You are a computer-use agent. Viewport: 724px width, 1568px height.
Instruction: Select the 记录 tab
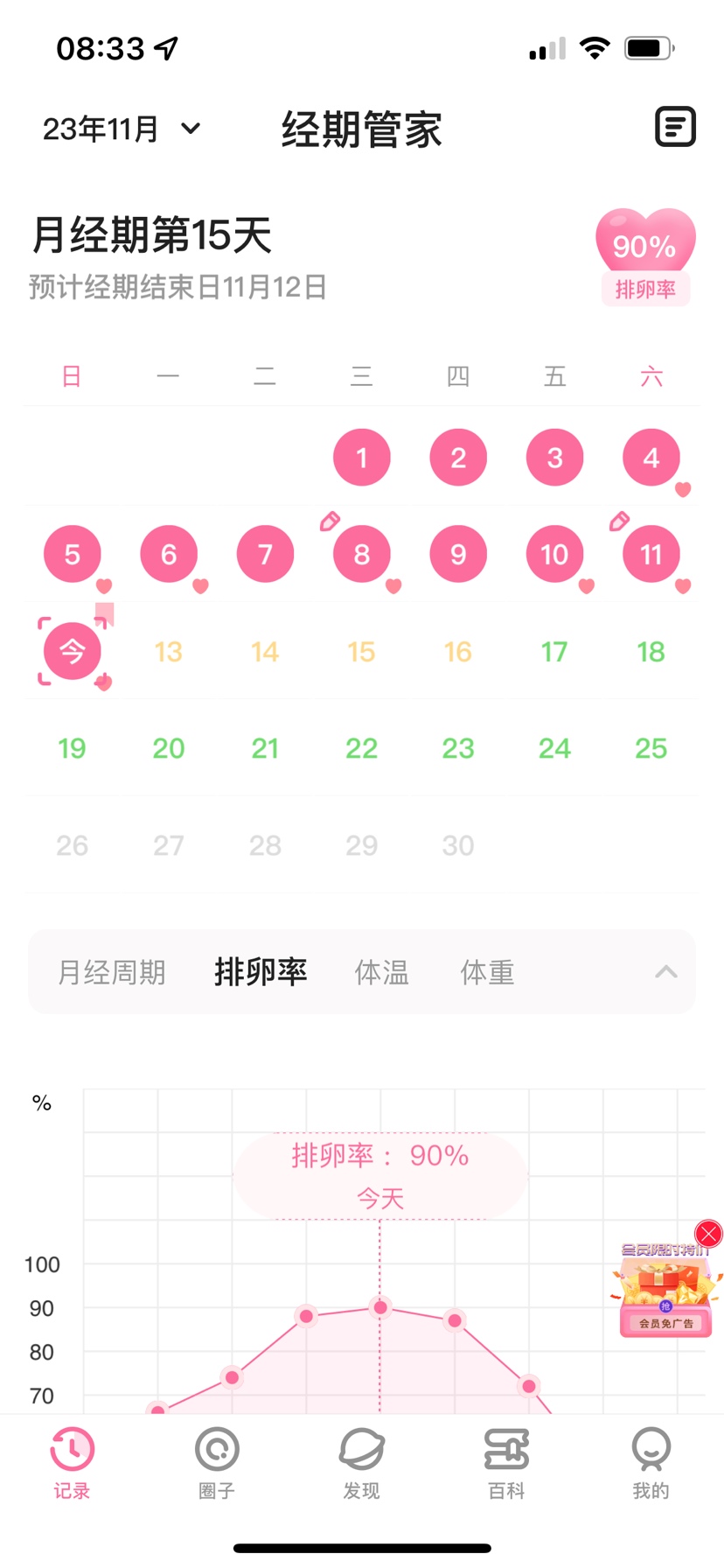[x=73, y=1461]
